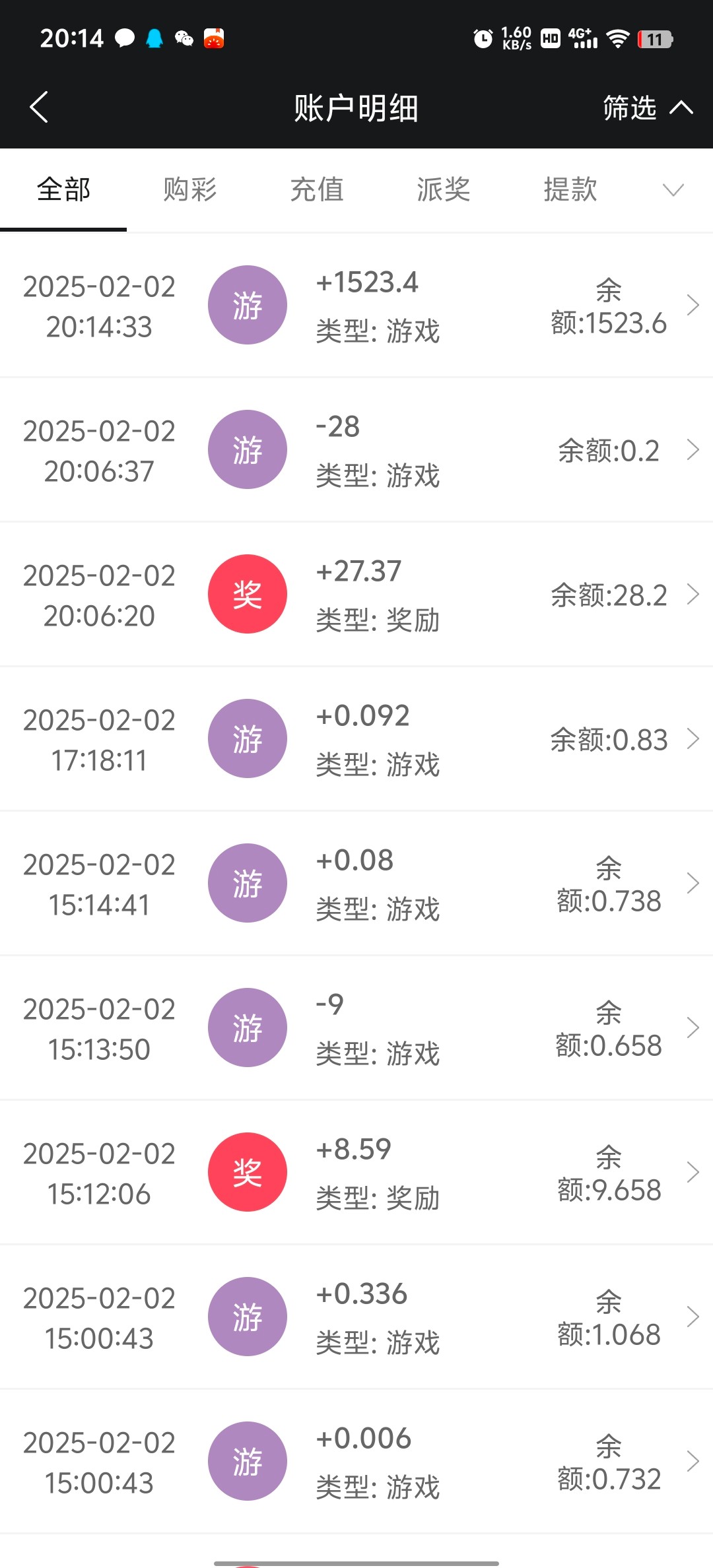Open the +0.006 游戏 transaction
Image resolution: width=713 pixels, height=1568 pixels.
356,1462
